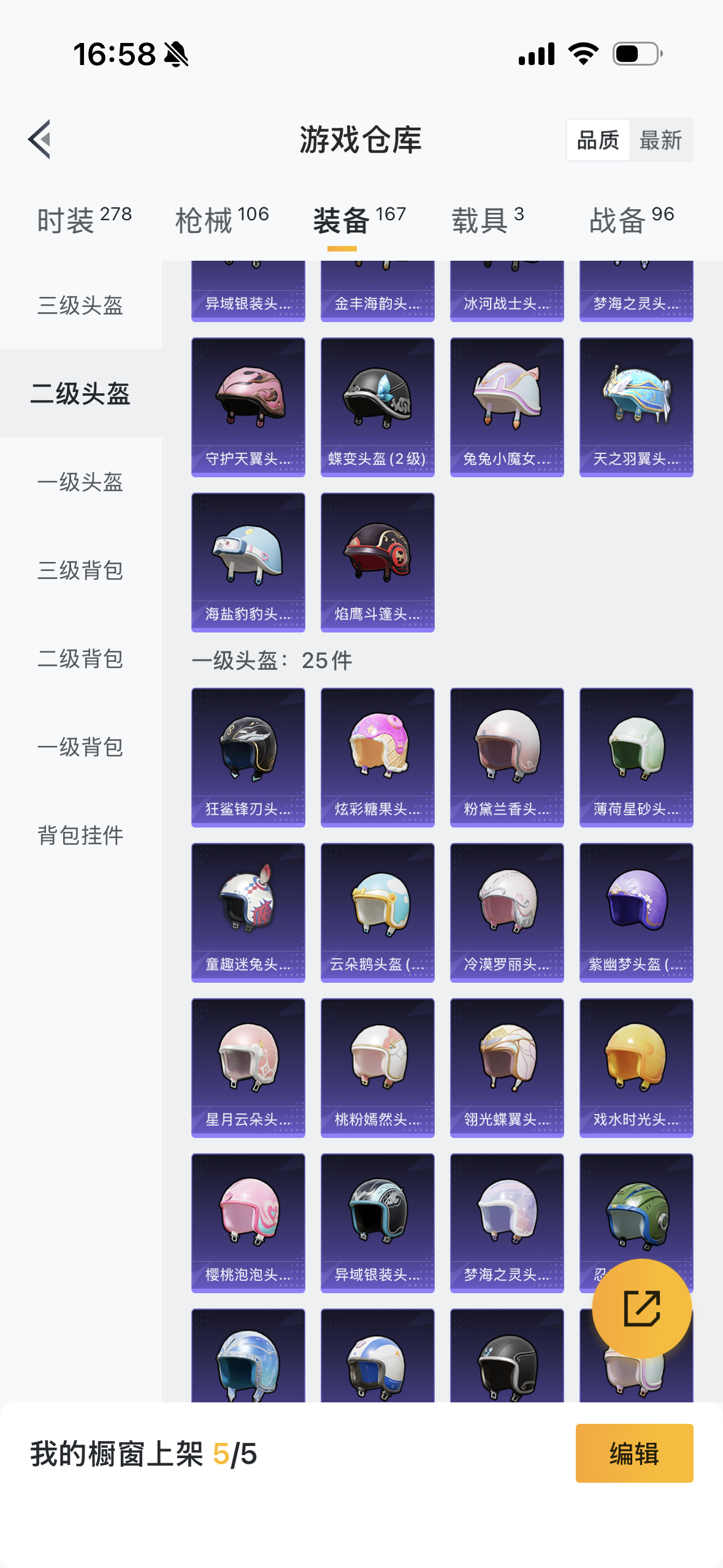Switch to the 时装 tab
The height and width of the screenshot is (1568, 723).
click(x=84, y=220)
